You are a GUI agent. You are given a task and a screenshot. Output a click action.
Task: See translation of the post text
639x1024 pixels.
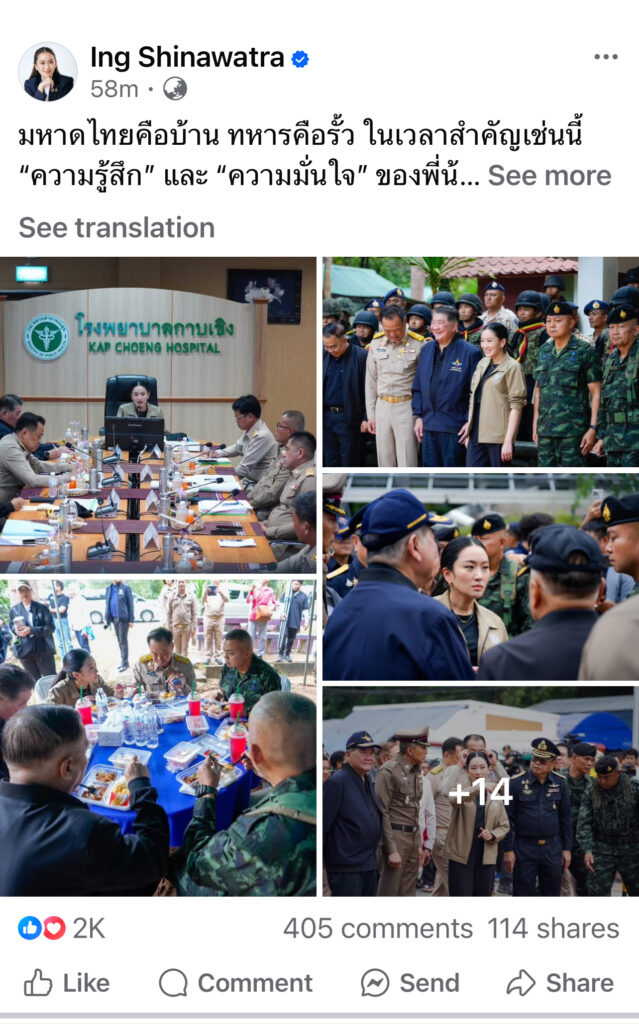pos(116,228)
